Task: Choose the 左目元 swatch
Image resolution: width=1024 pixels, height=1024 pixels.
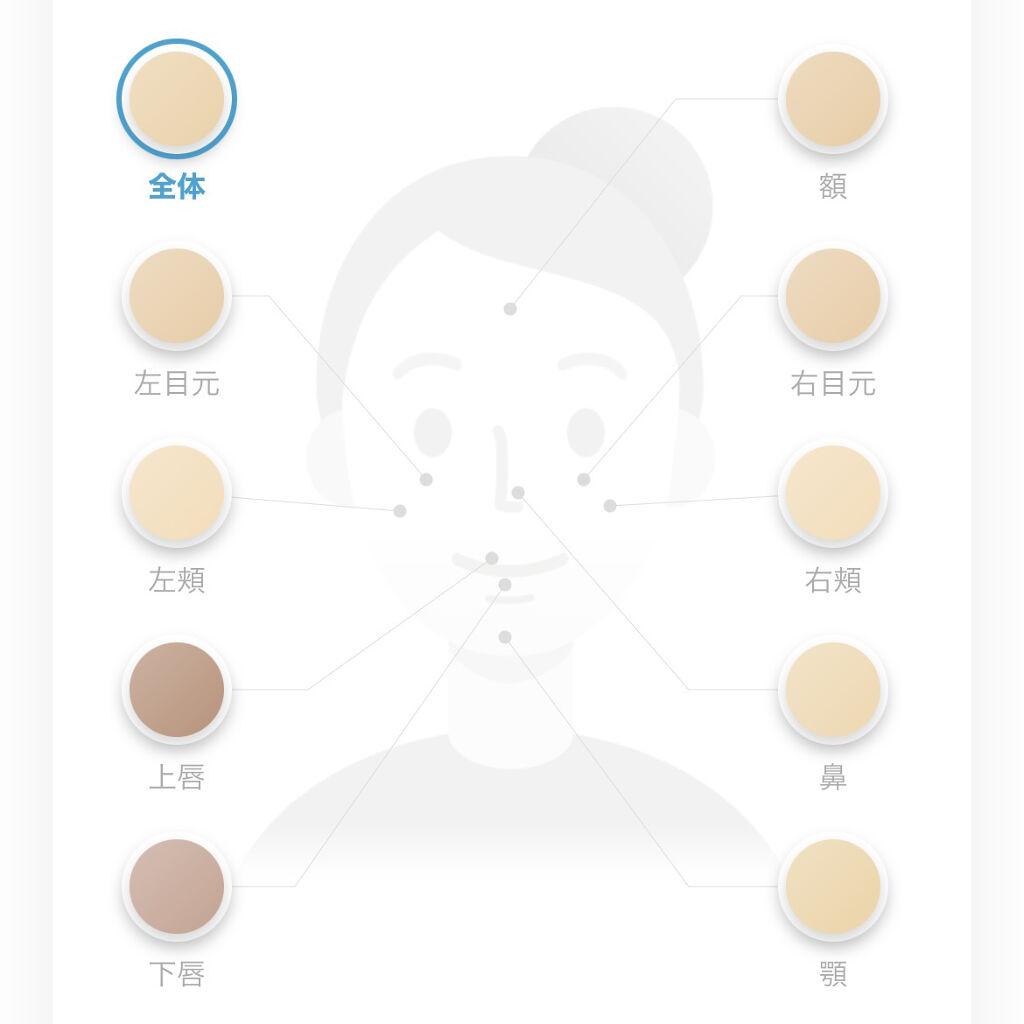Action: click(177, 296)
